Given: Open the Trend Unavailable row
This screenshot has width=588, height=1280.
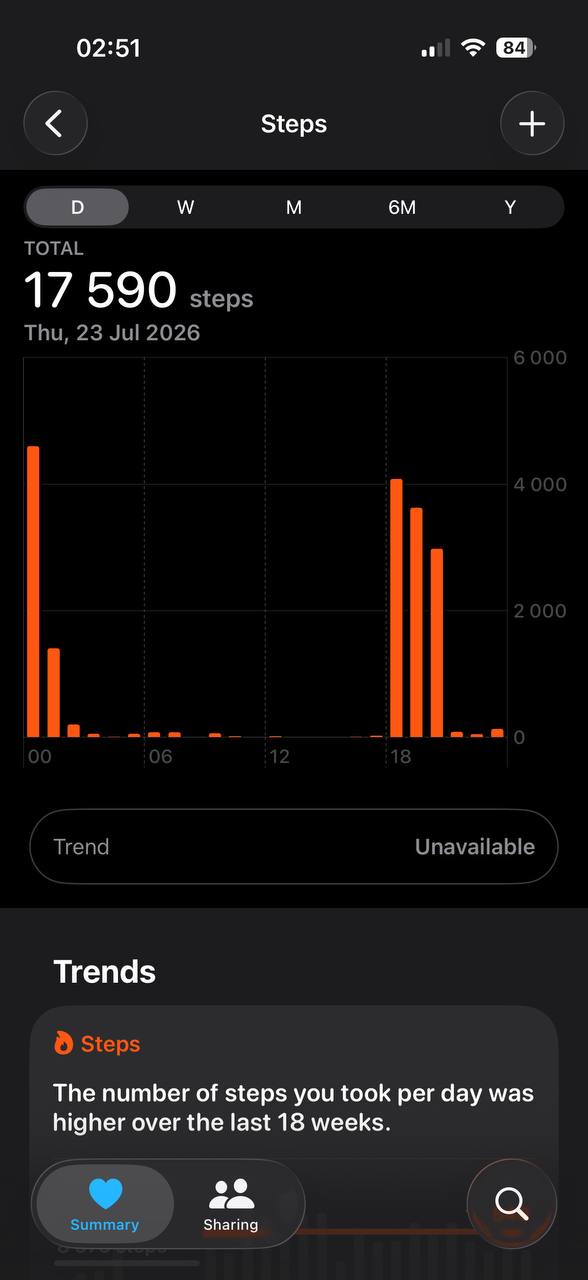Looking at the screenshot, I should [x=294, y=847].
